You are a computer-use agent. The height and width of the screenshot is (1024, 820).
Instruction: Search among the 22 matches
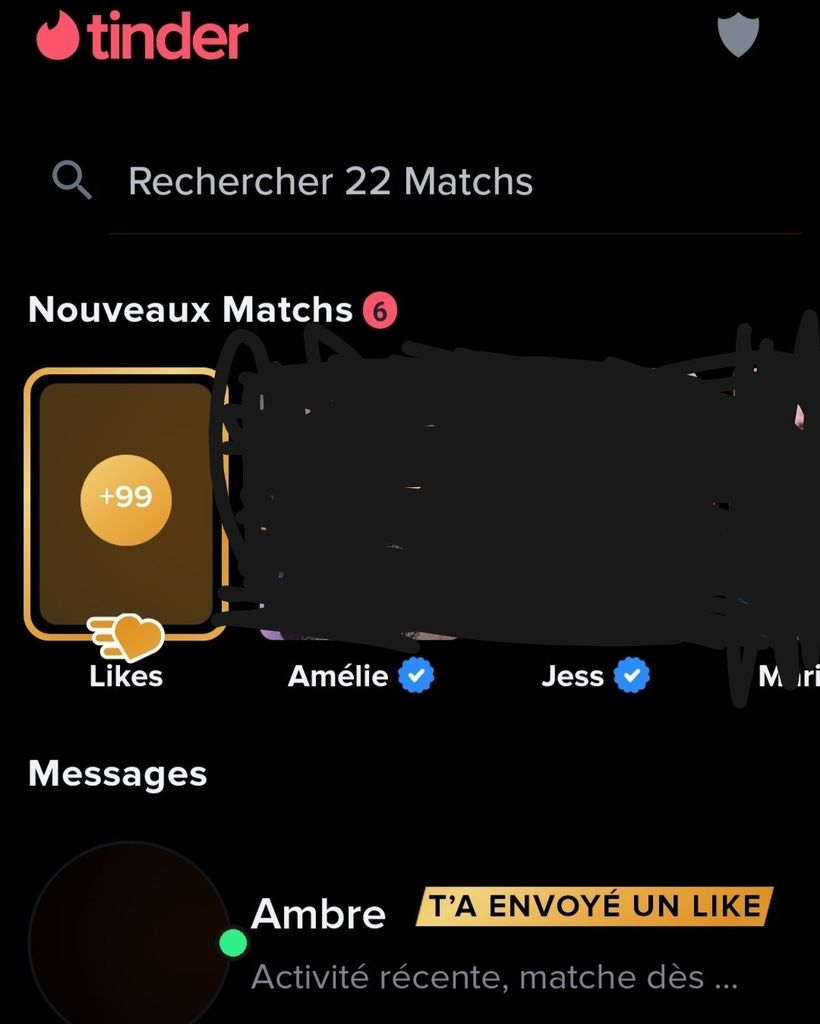pyautogui.click(x=330, y=182)
